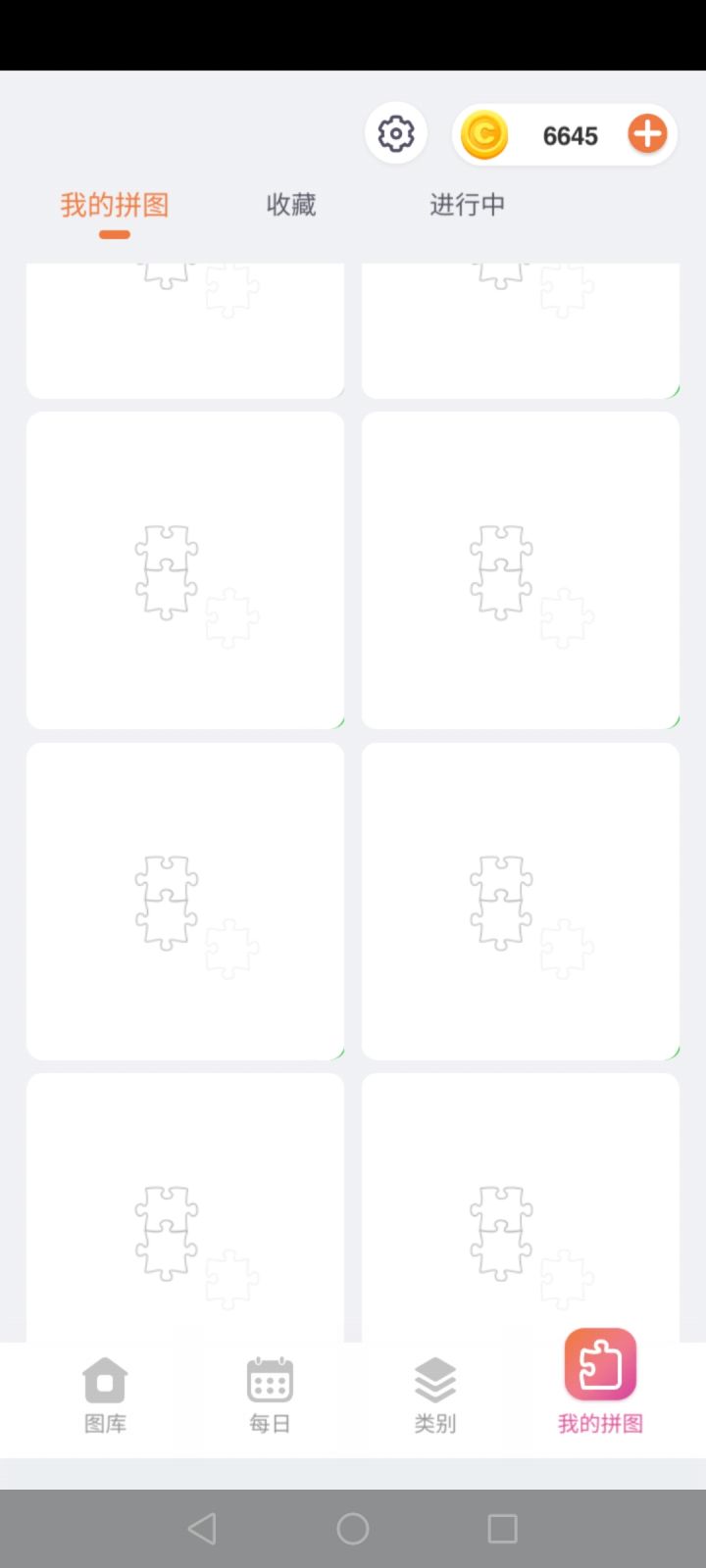Select the 类别 categories stacked-layers icon
Screen dimensions: 706x1568
pos(434,1382)
